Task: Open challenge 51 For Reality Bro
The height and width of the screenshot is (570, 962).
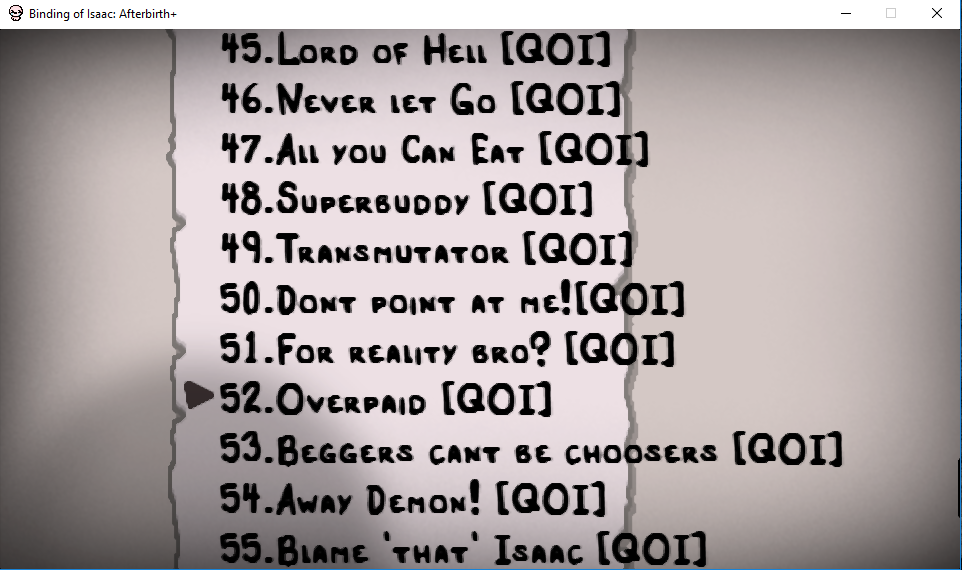Action: pyautogui.click(x=447, y=350)
